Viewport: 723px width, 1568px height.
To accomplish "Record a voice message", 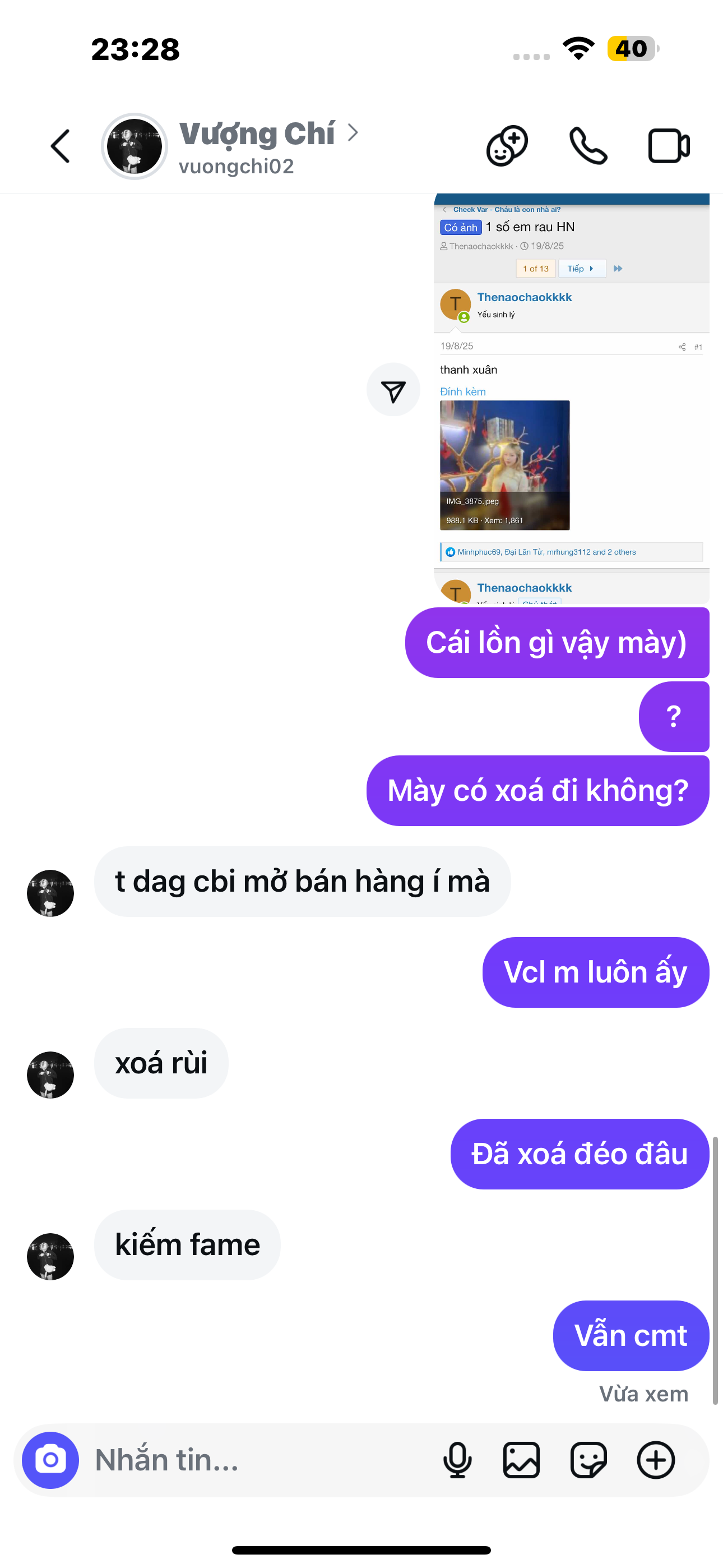I will coord(457,1460).
